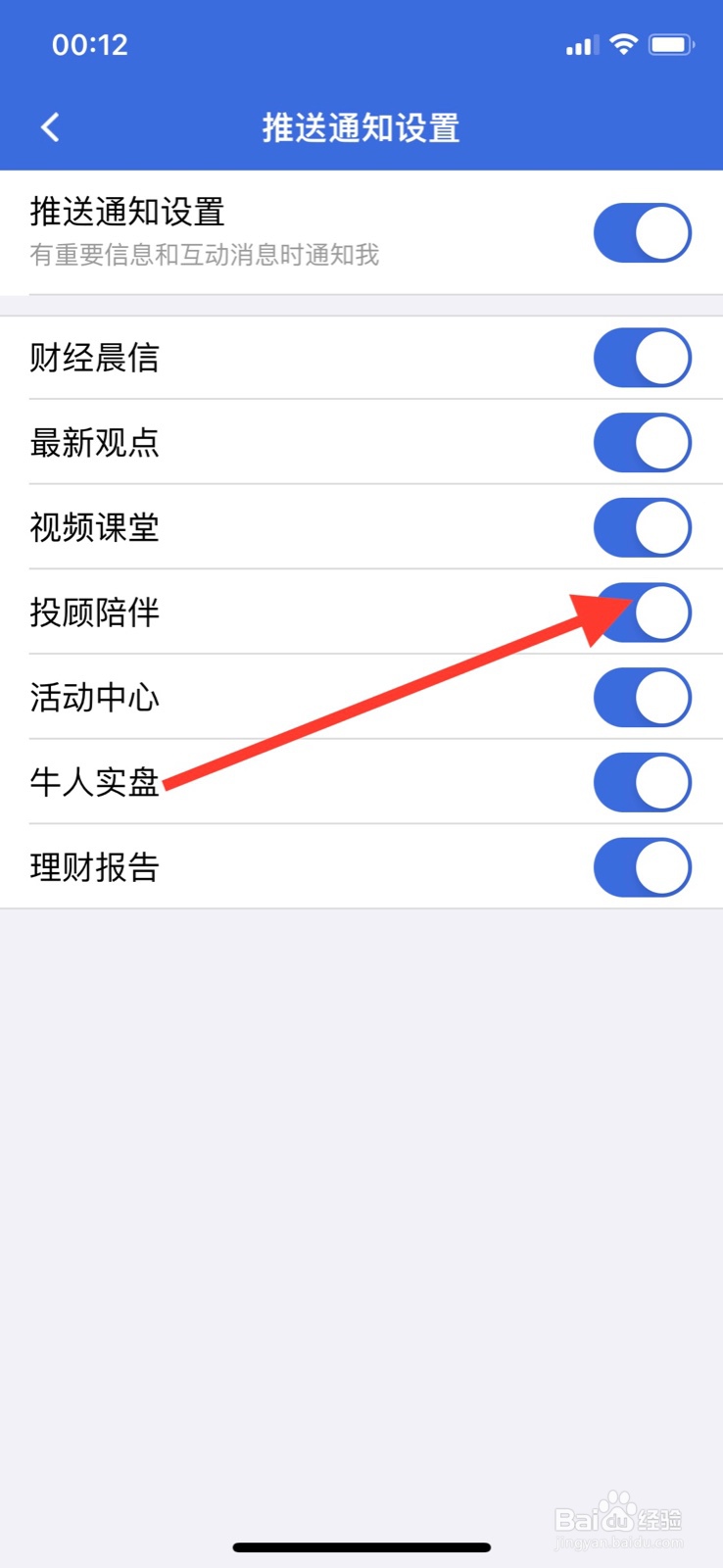Disable 视频课堂 push notifications
Screen dimensions: 723x1568
(x=642, y=527)
